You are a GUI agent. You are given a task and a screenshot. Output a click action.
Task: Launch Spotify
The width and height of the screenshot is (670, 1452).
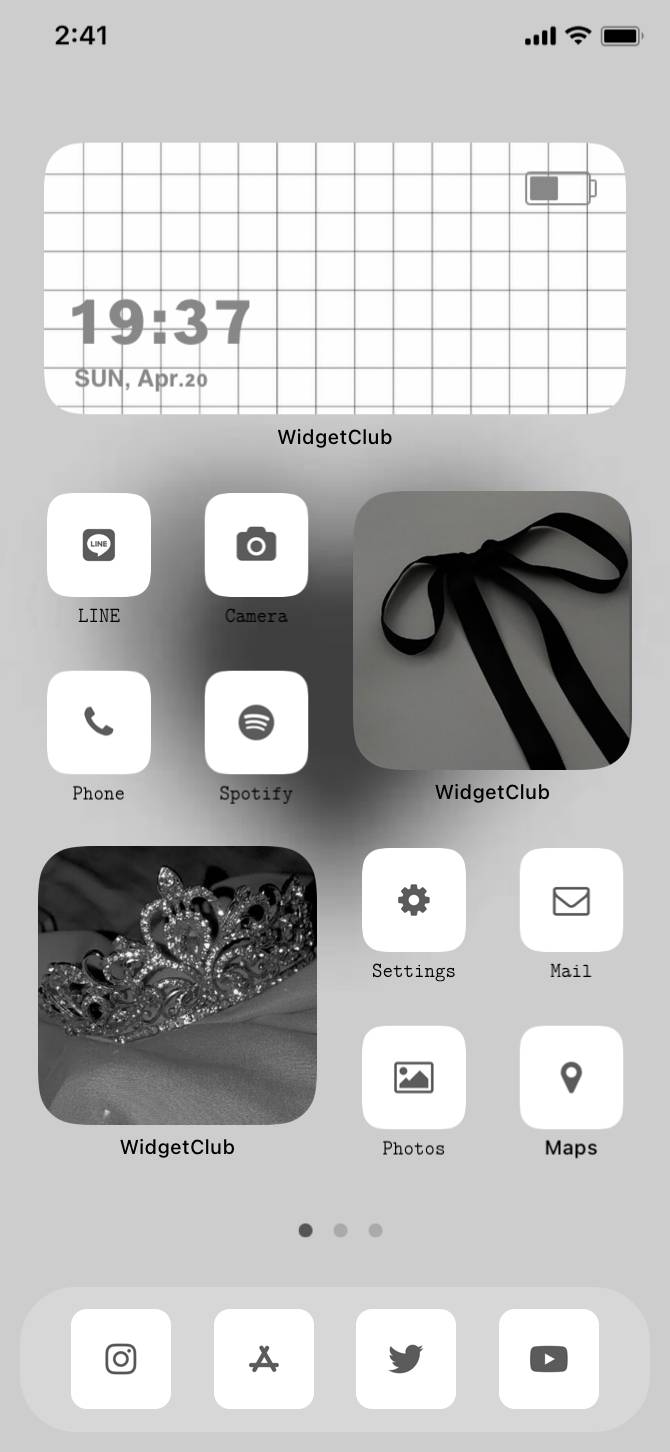coord(256,722)
